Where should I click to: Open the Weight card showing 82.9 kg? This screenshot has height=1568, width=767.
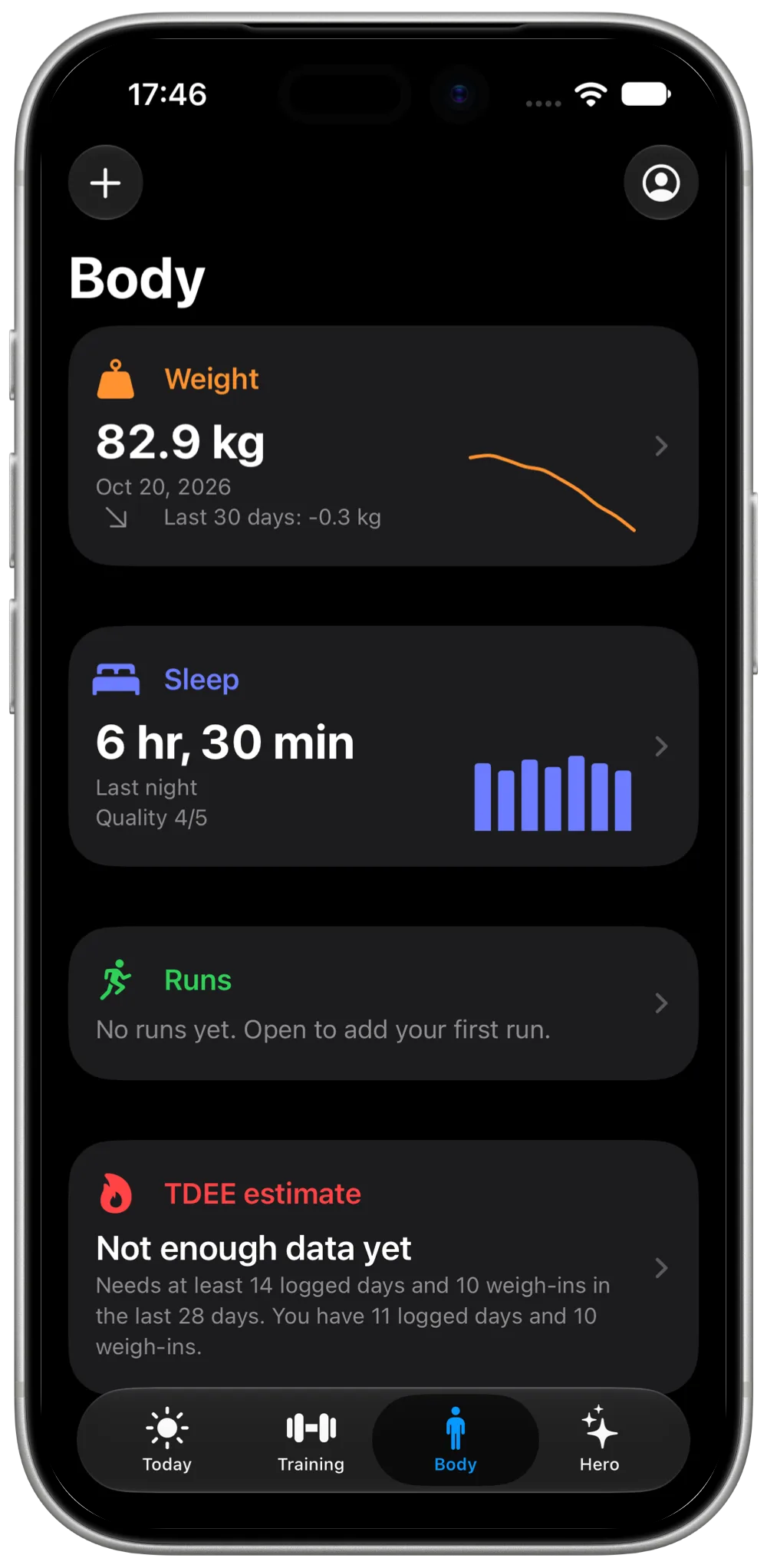point(383,446)
